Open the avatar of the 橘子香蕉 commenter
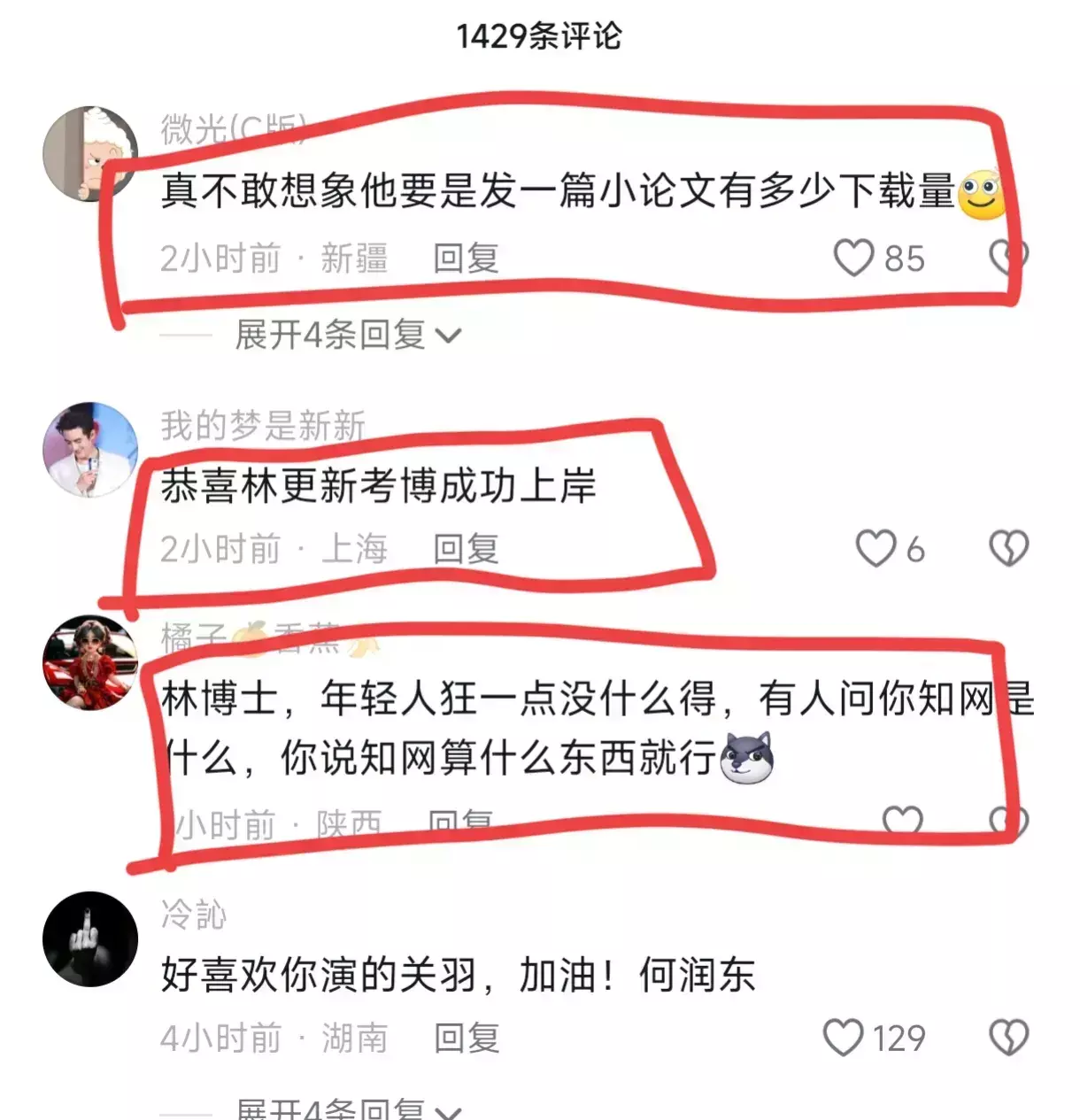 pyautogui.click(x=90, y=662)
